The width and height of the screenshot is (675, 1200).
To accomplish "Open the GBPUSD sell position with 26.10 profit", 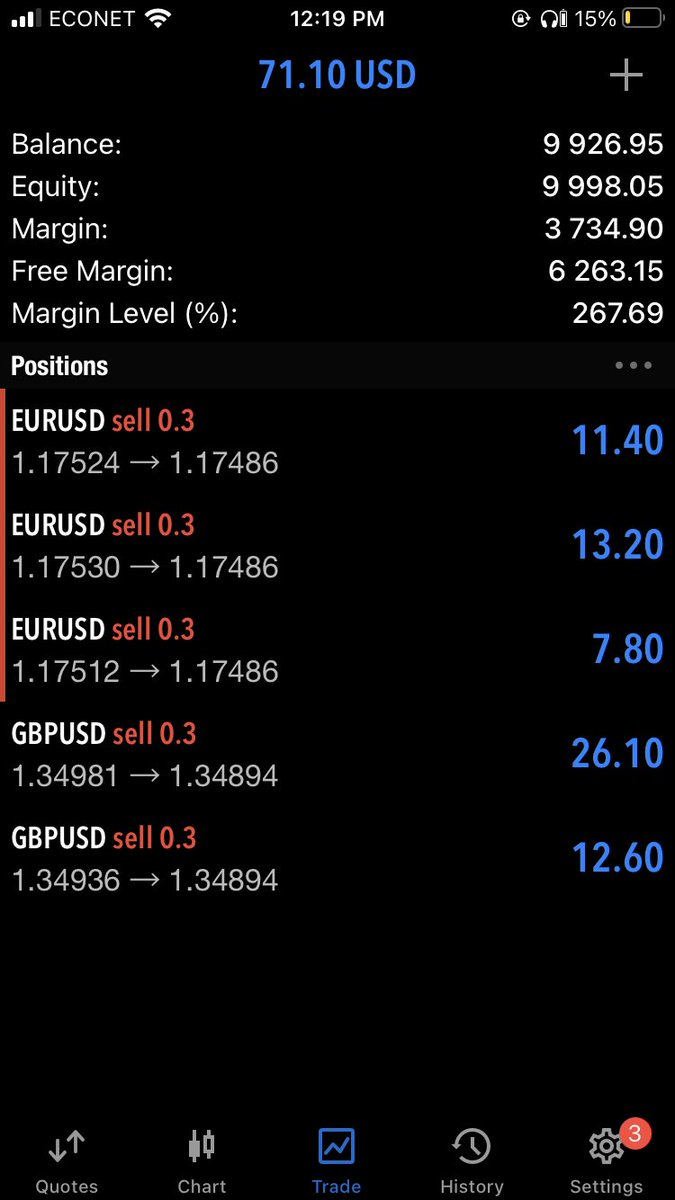I will 337,753.
